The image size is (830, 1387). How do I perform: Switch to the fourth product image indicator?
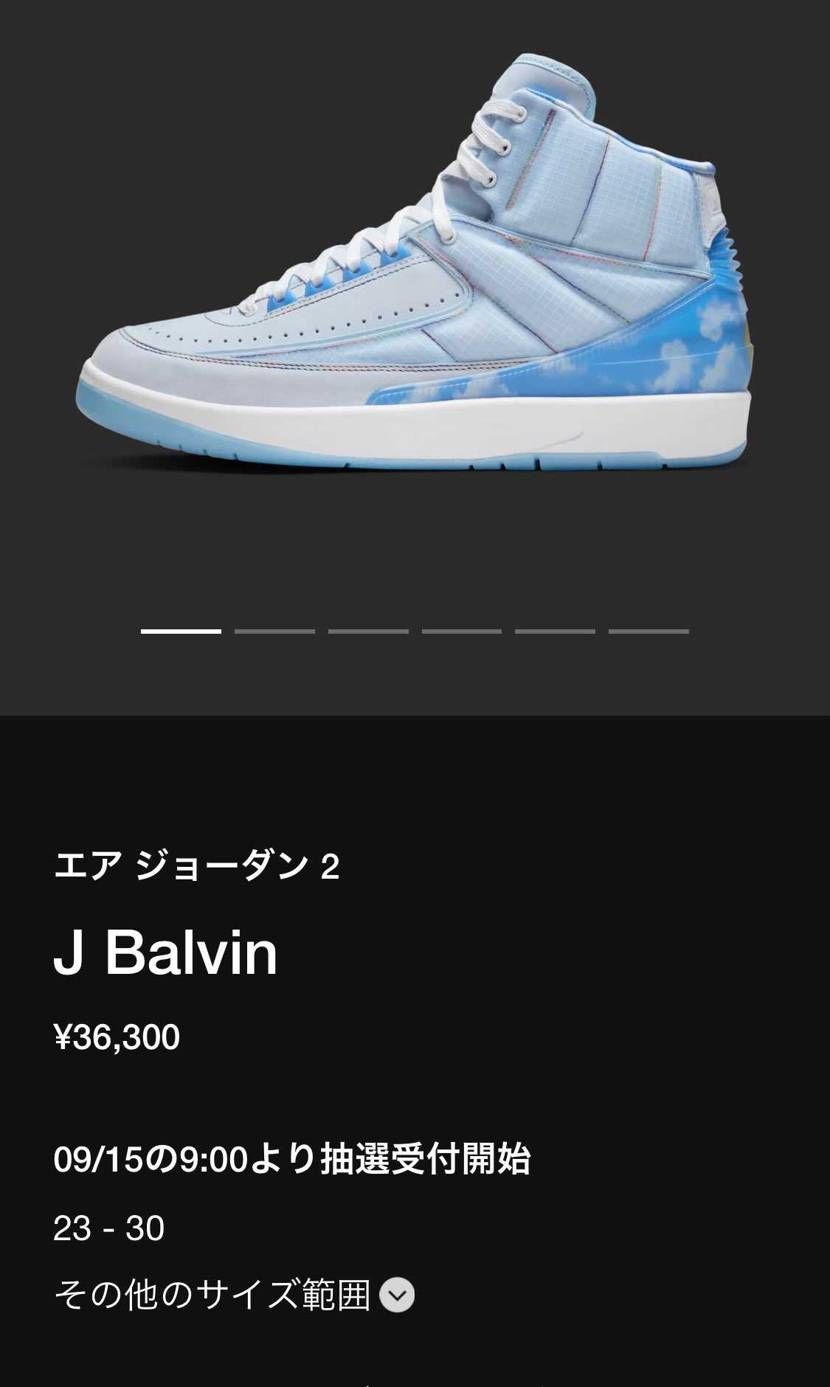[460, 631]
